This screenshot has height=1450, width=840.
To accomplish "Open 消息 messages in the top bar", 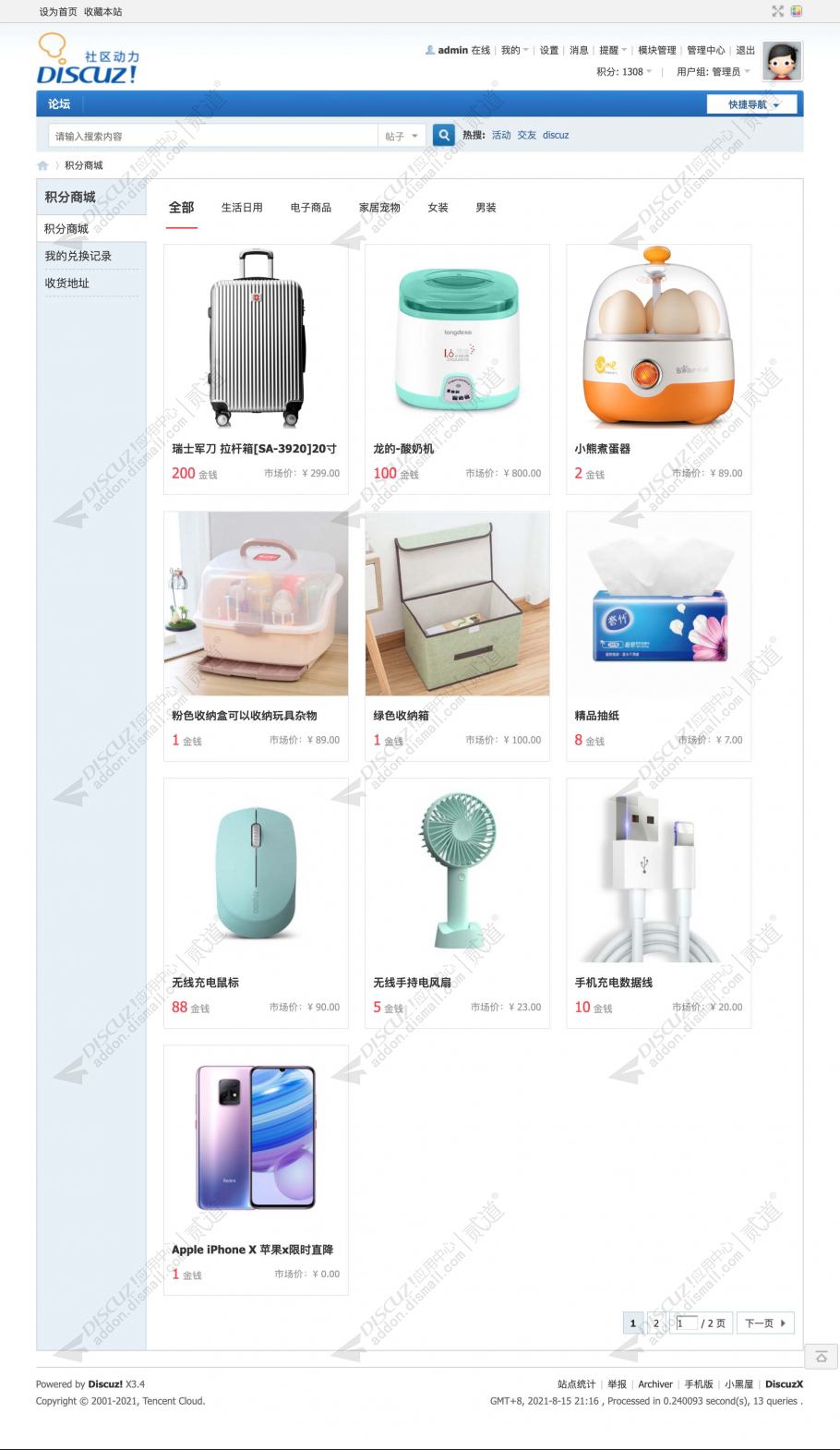I will click(x=579, y=50).
